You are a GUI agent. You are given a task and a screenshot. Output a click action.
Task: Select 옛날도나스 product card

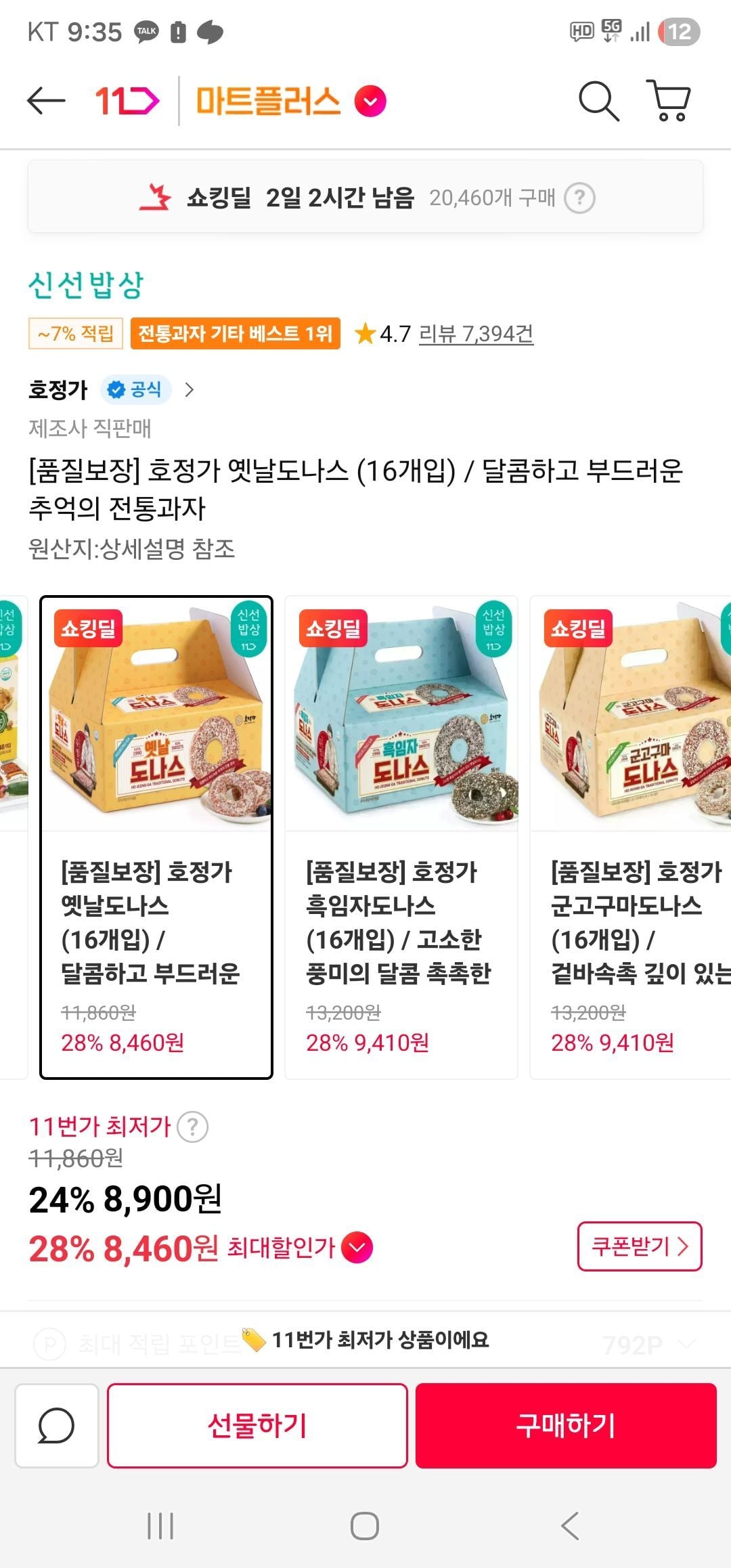click(156, 837)
